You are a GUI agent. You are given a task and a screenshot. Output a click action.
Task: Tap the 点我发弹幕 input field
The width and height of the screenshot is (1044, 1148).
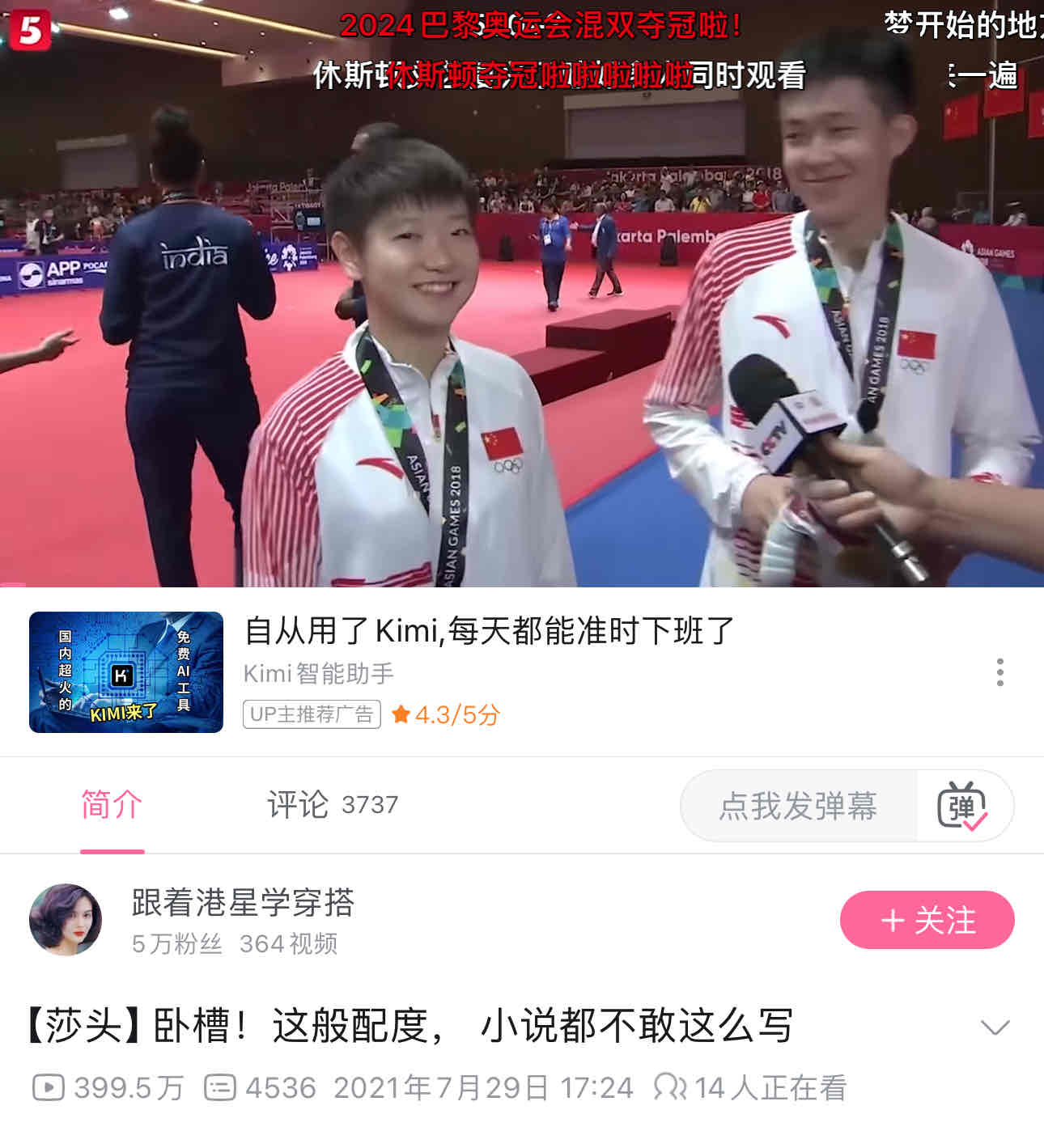(798, 806)
